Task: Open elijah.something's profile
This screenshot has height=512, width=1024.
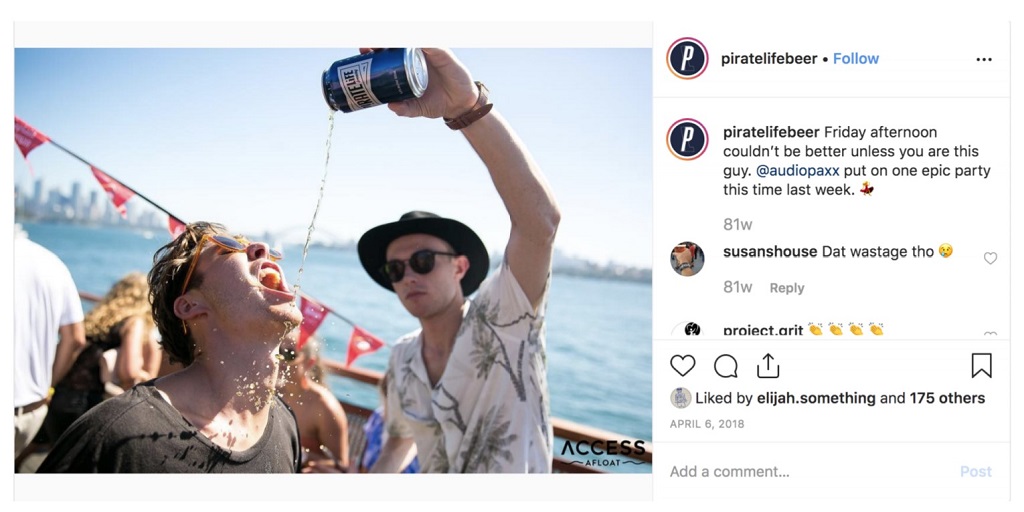Action: coord(816,398)
